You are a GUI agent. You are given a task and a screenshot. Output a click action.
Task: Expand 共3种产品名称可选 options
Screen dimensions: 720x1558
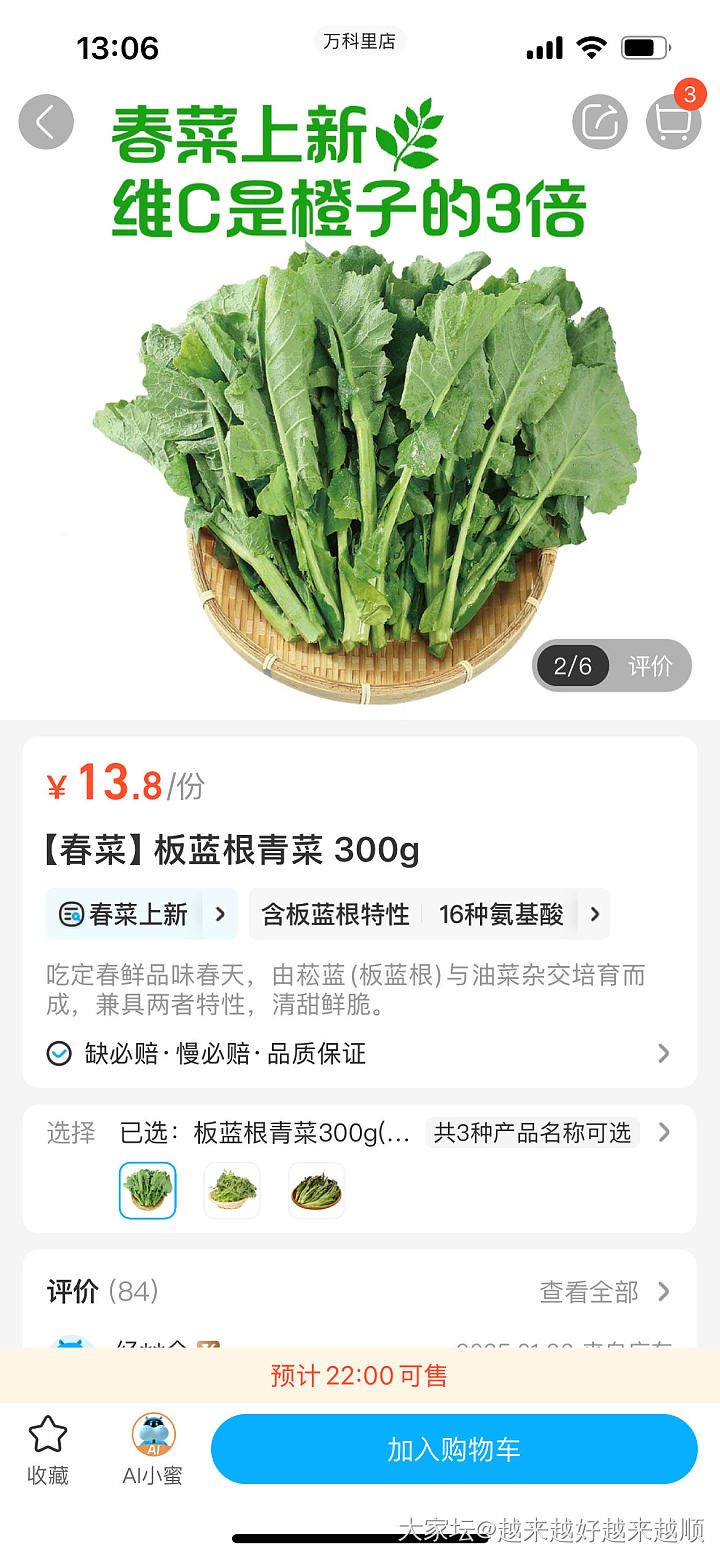click(548, 1132)
